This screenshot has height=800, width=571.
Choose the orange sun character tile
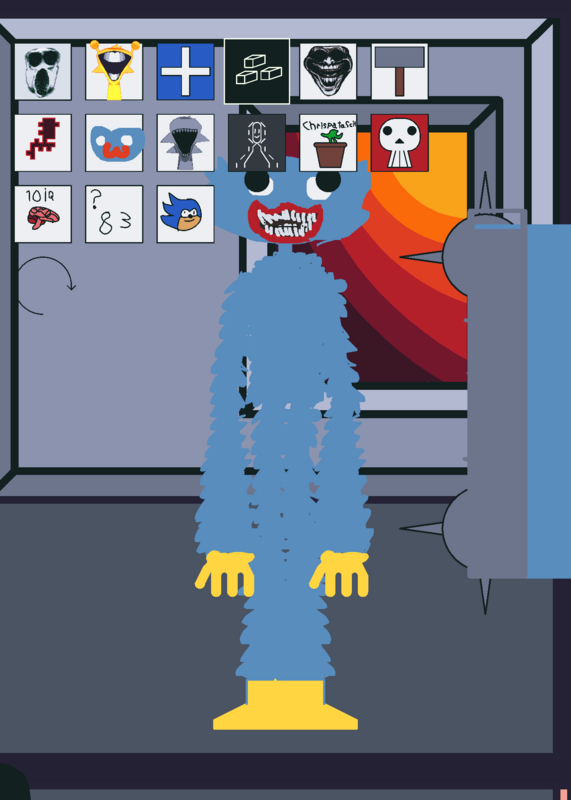[114, 71]
